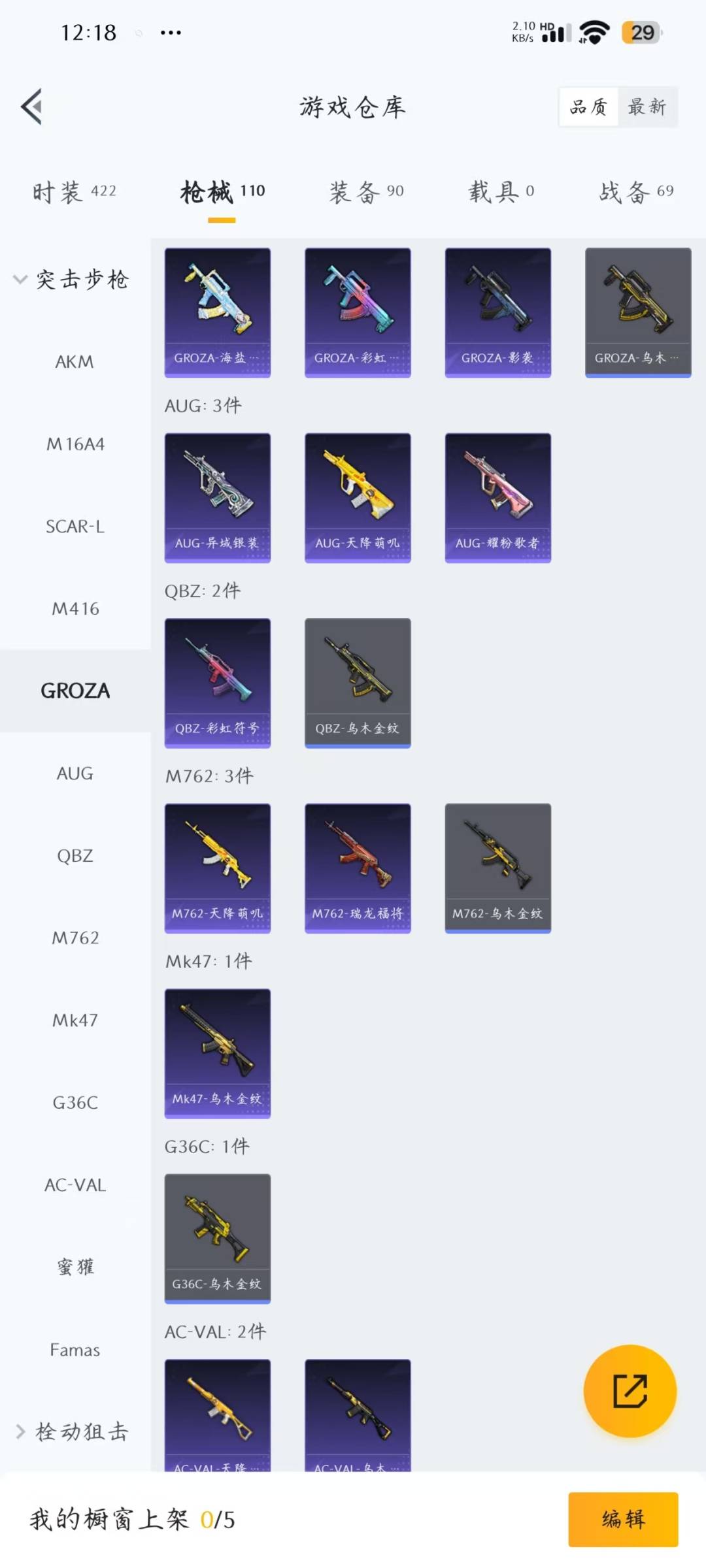Sort the warehouse by 最新
Screen dimensions: 706x1568
click(647, 106)
